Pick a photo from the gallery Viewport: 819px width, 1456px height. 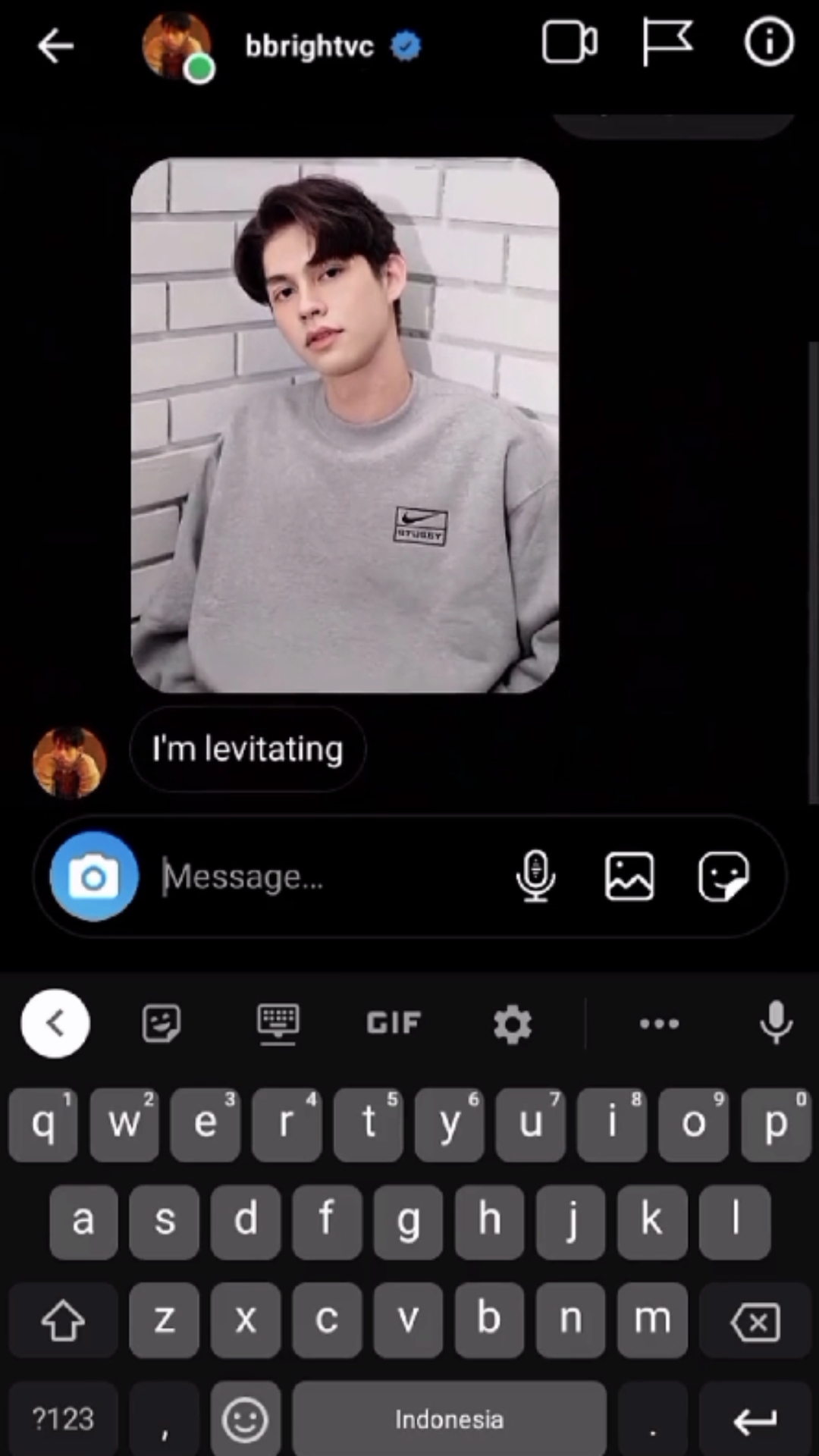click(629, 877)
